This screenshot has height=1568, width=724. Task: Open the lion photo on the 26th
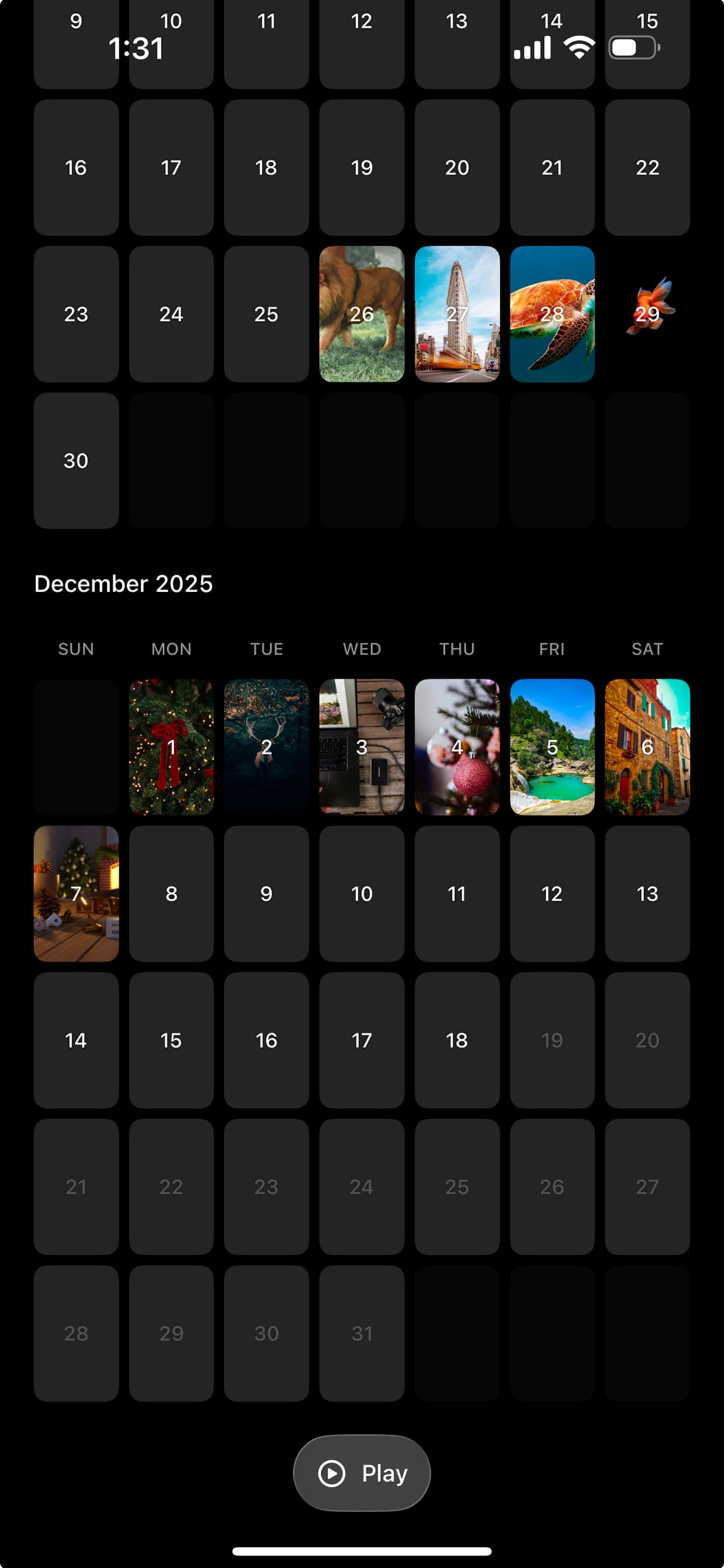pos(361,314)
